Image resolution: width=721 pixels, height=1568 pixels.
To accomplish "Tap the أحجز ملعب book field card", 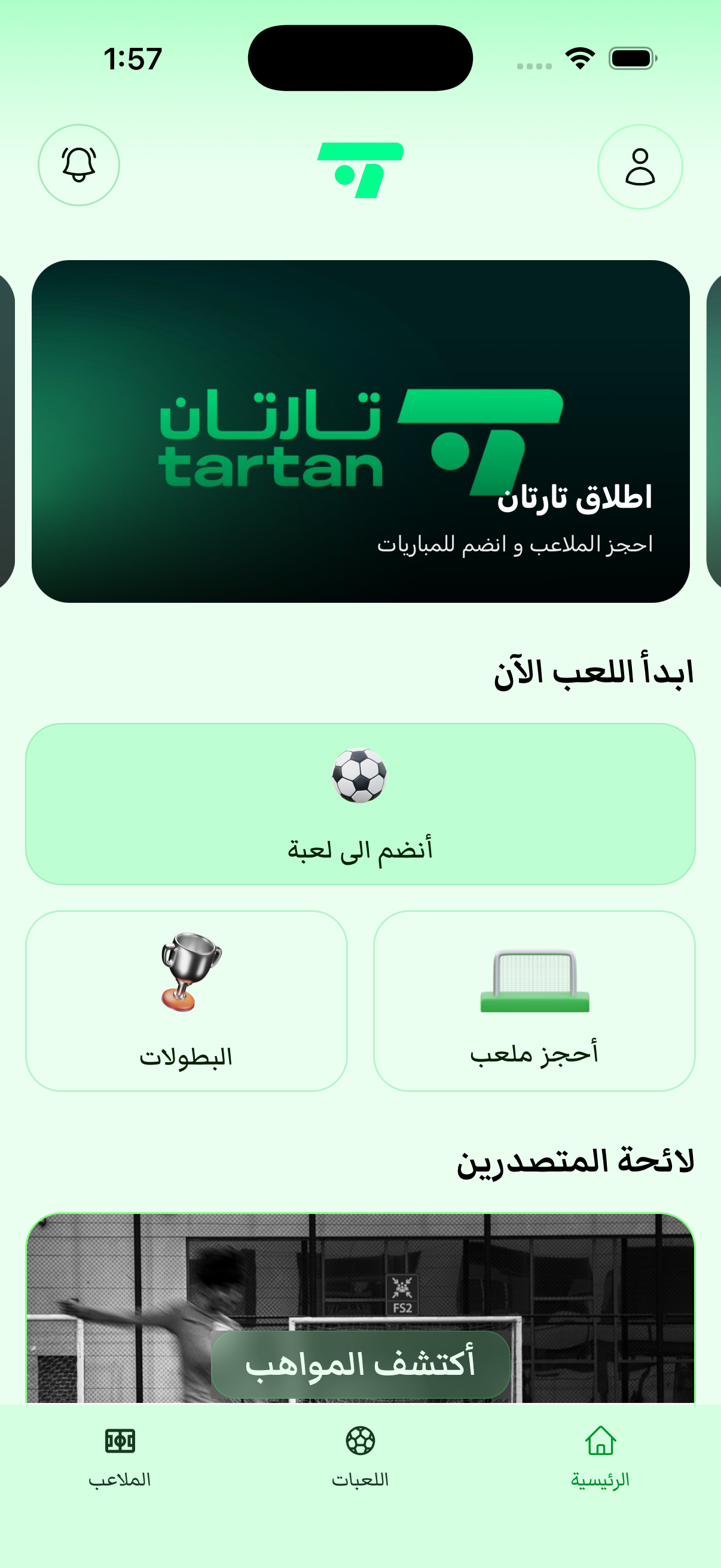I will [534, 1000].
